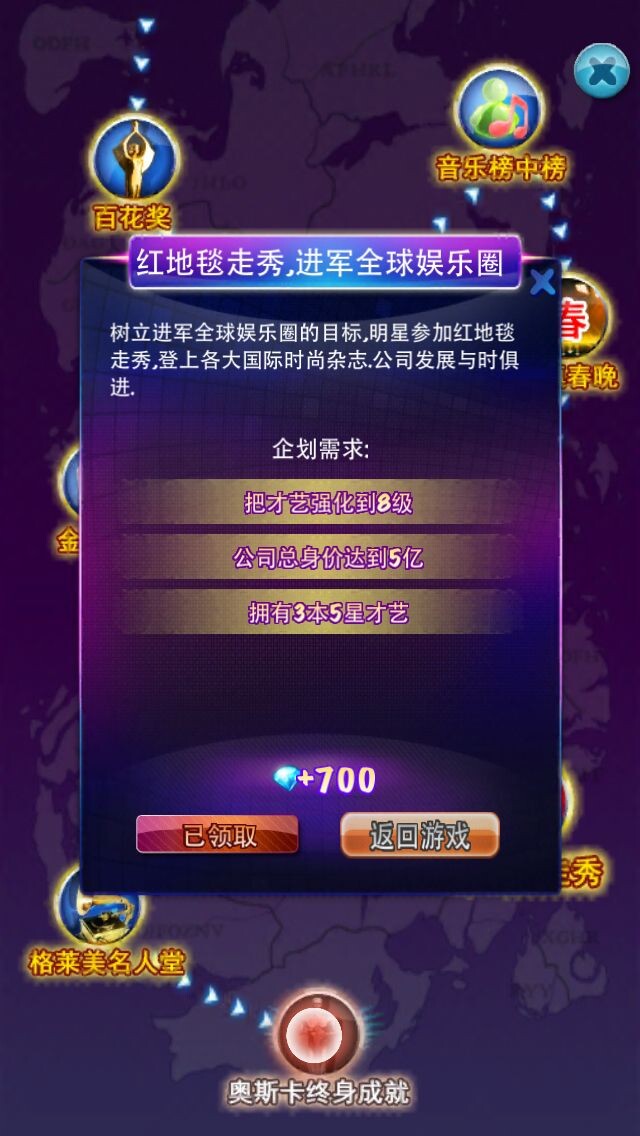Open the 奥斯卡终身成就 stage
This screenshot has height=1136, width=640.
tap(318, 1037)
